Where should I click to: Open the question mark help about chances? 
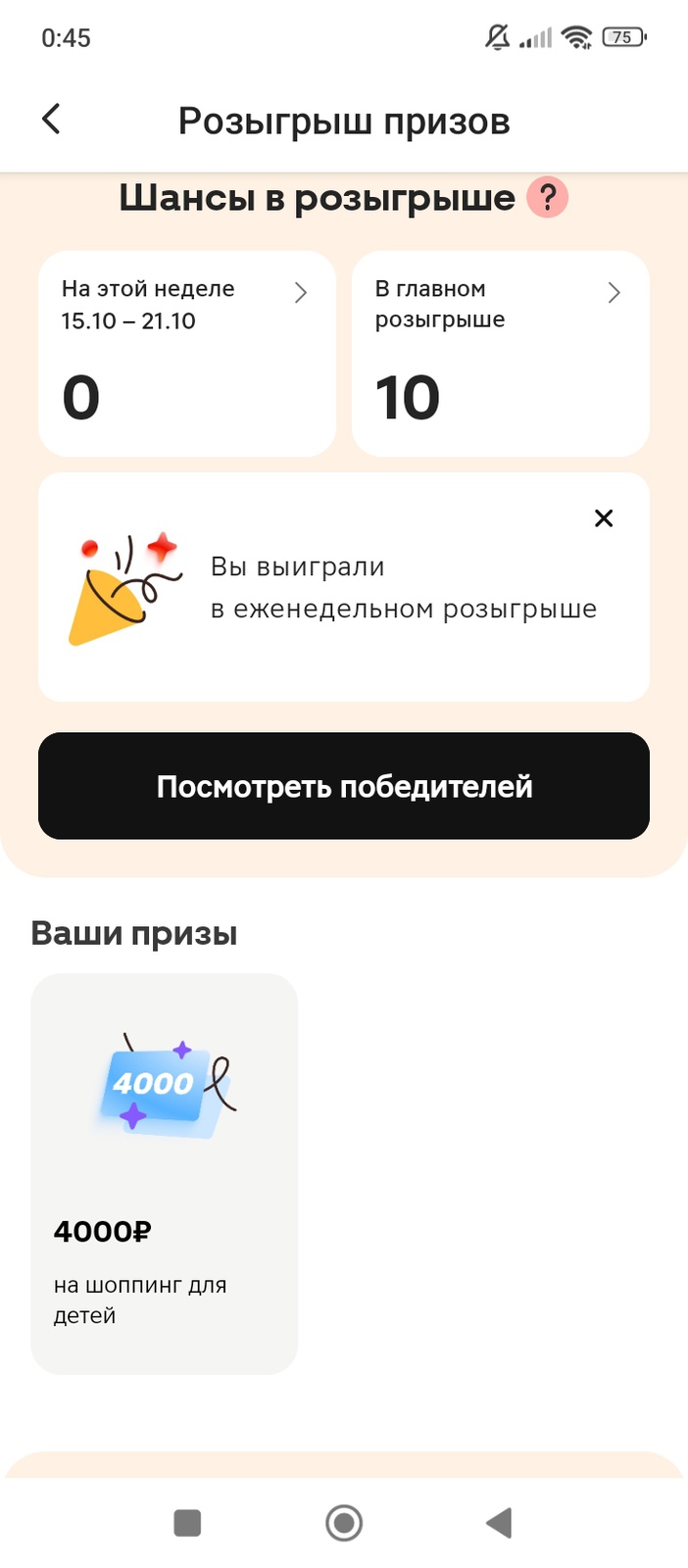pos(548,198)
